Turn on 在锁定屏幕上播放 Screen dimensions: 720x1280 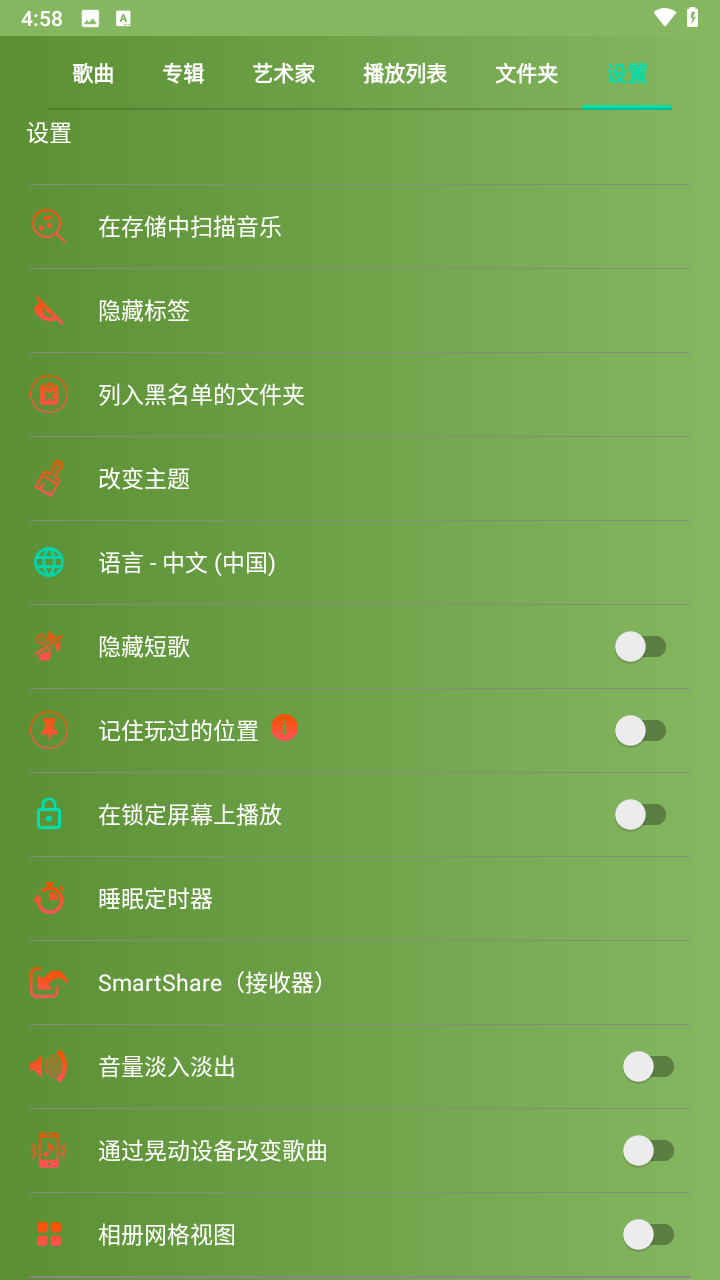click(x=640, y=815)
